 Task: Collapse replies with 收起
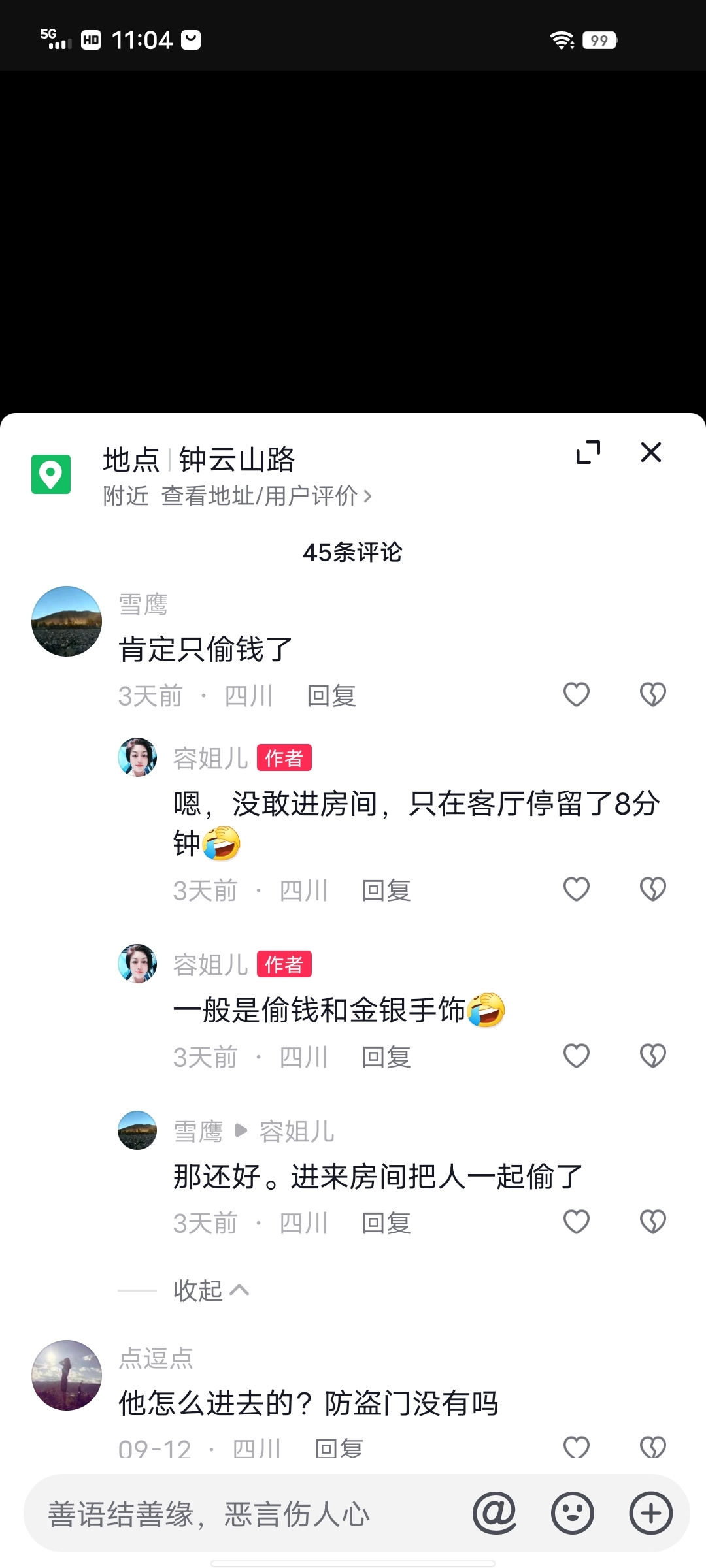coord(210,1291)
